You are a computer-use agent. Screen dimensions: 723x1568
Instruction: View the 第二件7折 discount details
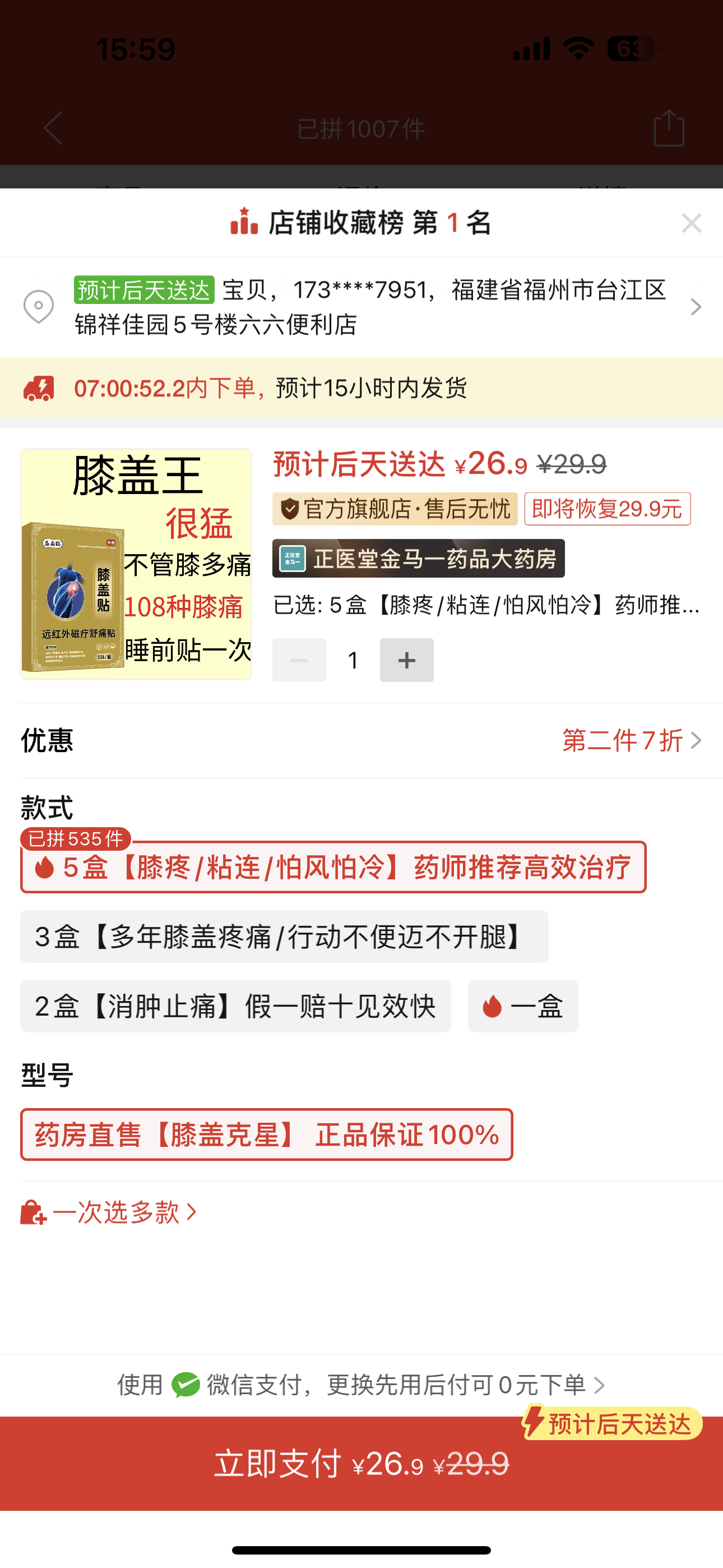631,741
